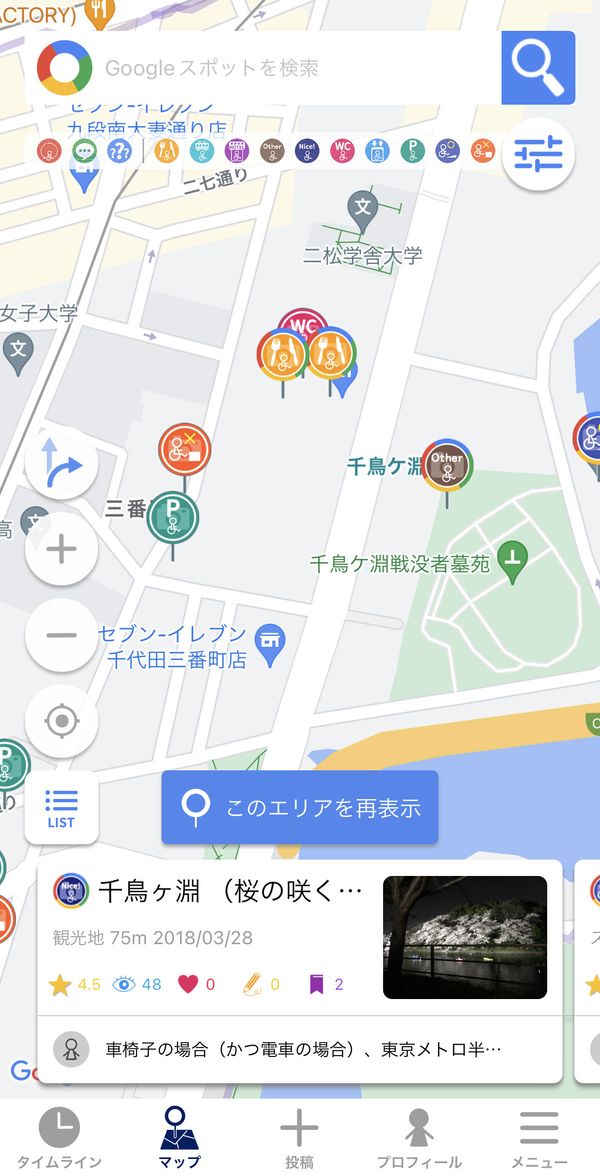600x1174 pixels.
Task: Select the green P parking map pin
Action: click(x=173, y=517)
